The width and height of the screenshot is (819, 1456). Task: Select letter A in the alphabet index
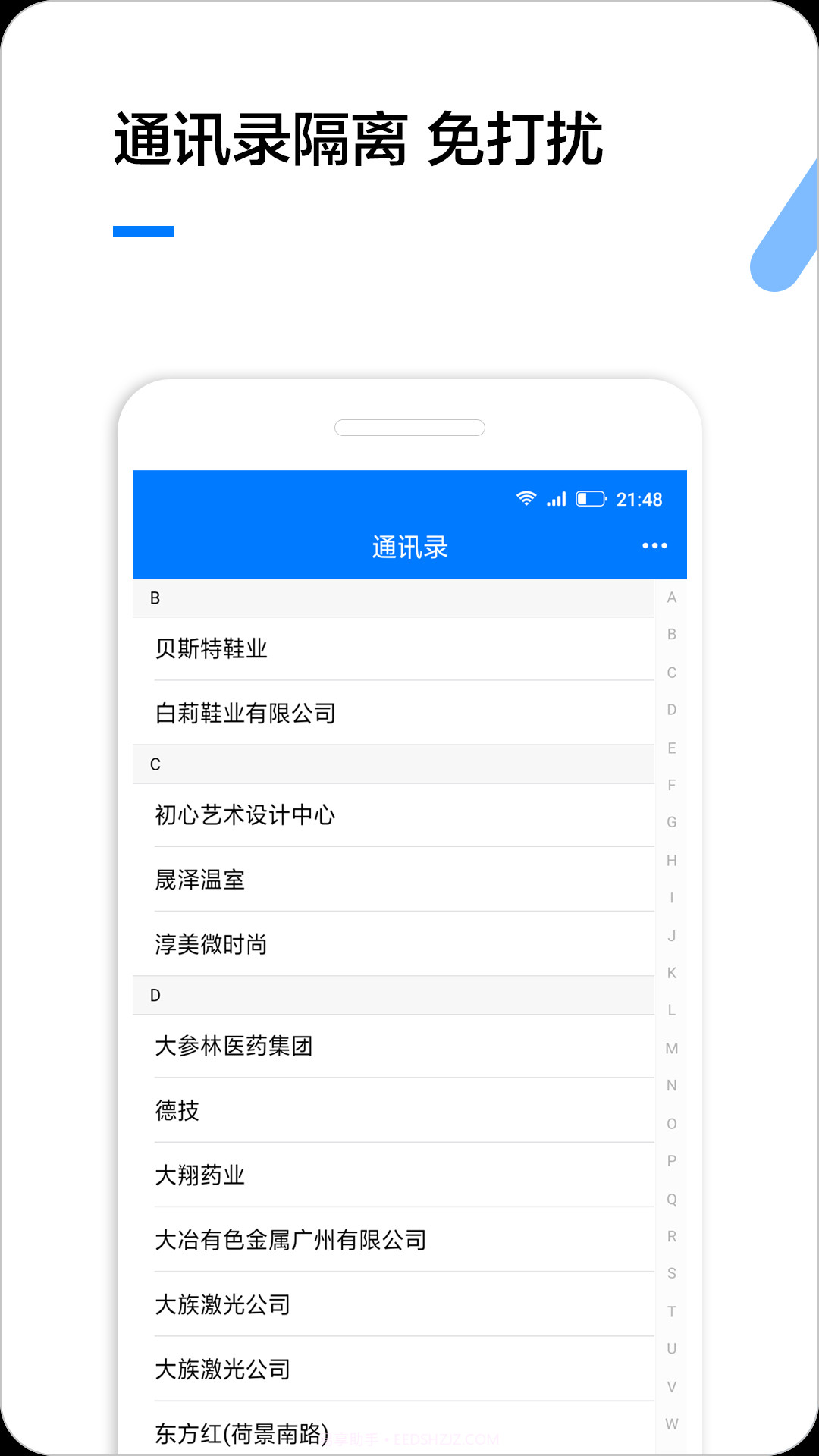pyautogui.click(x=671, y=599)
